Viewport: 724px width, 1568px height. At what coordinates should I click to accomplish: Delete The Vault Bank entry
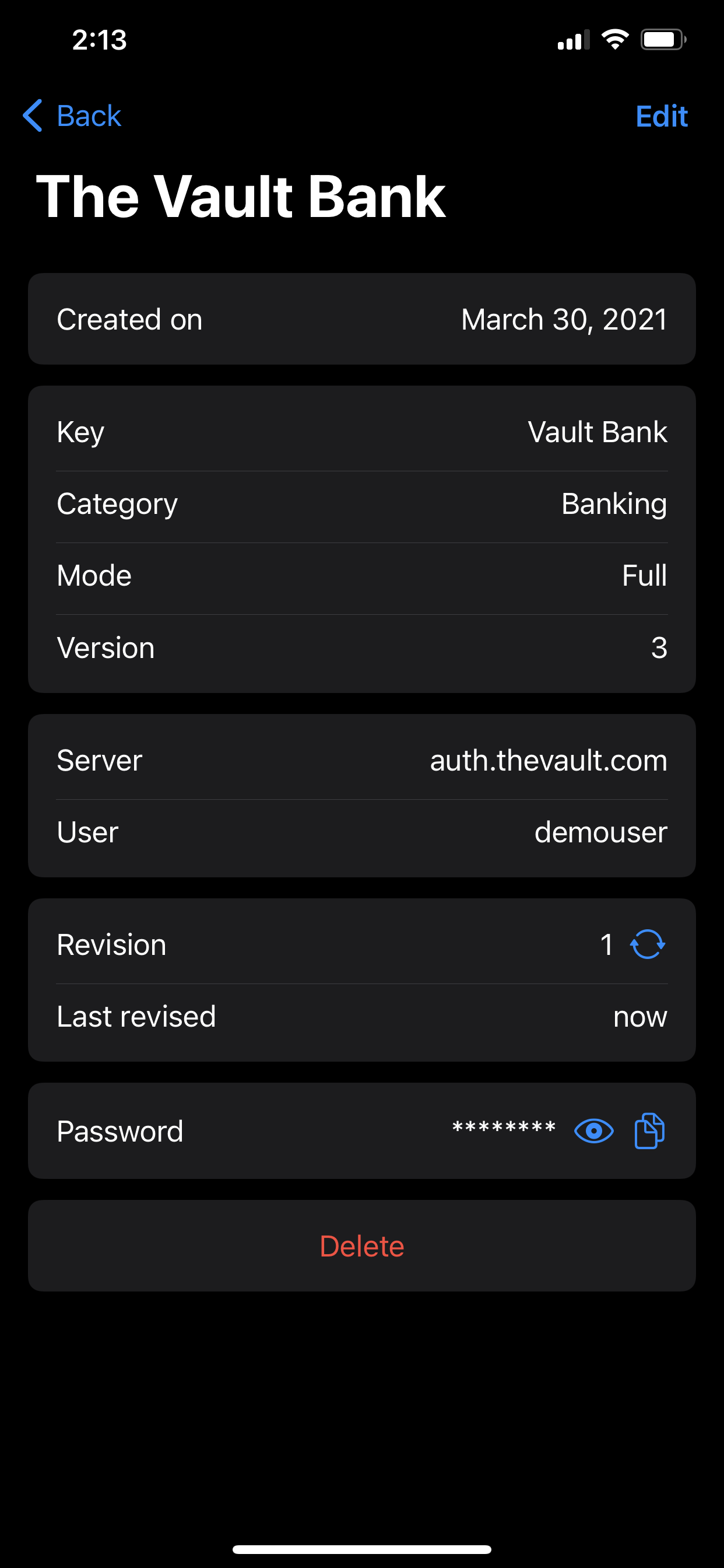(x=361, y=1246)
